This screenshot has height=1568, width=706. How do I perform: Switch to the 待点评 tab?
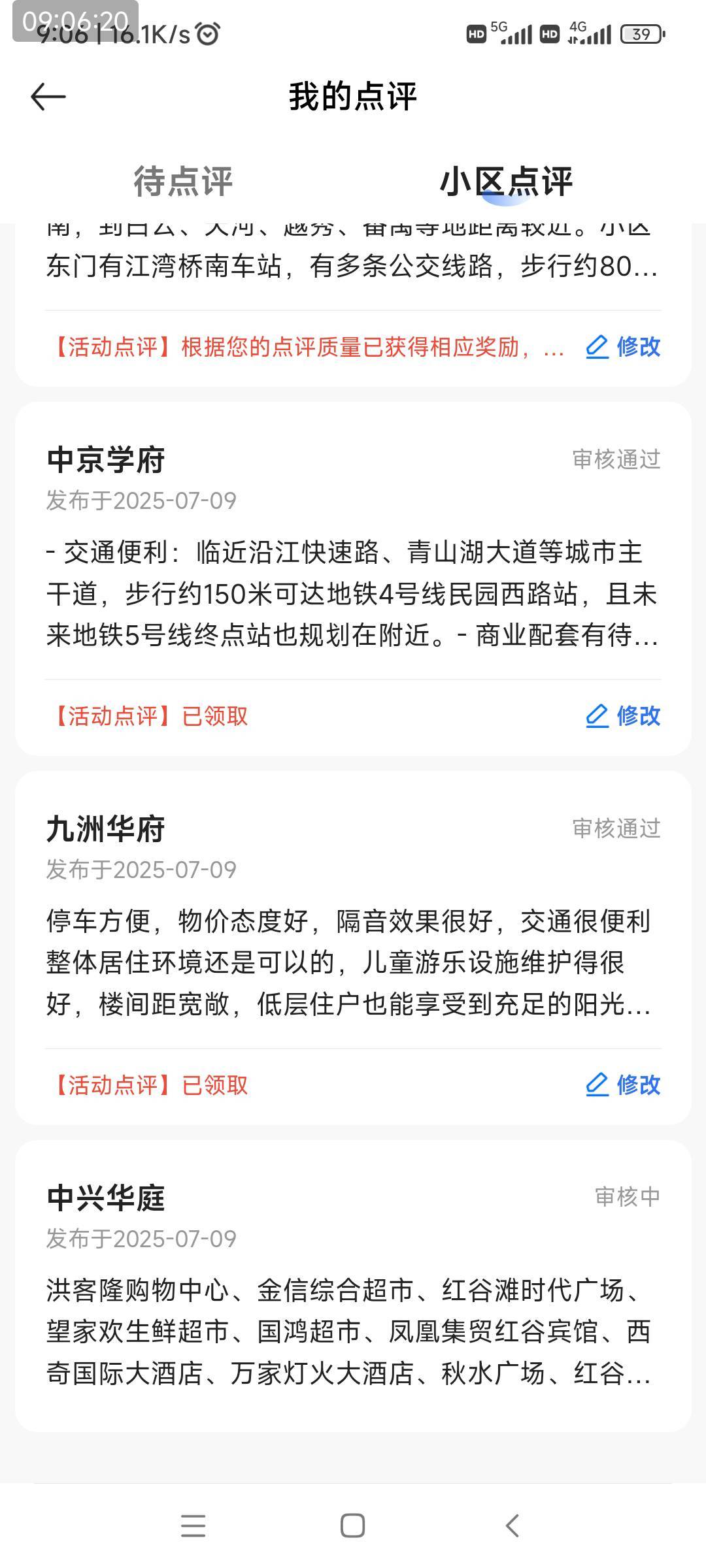click(x=183, y=181)
